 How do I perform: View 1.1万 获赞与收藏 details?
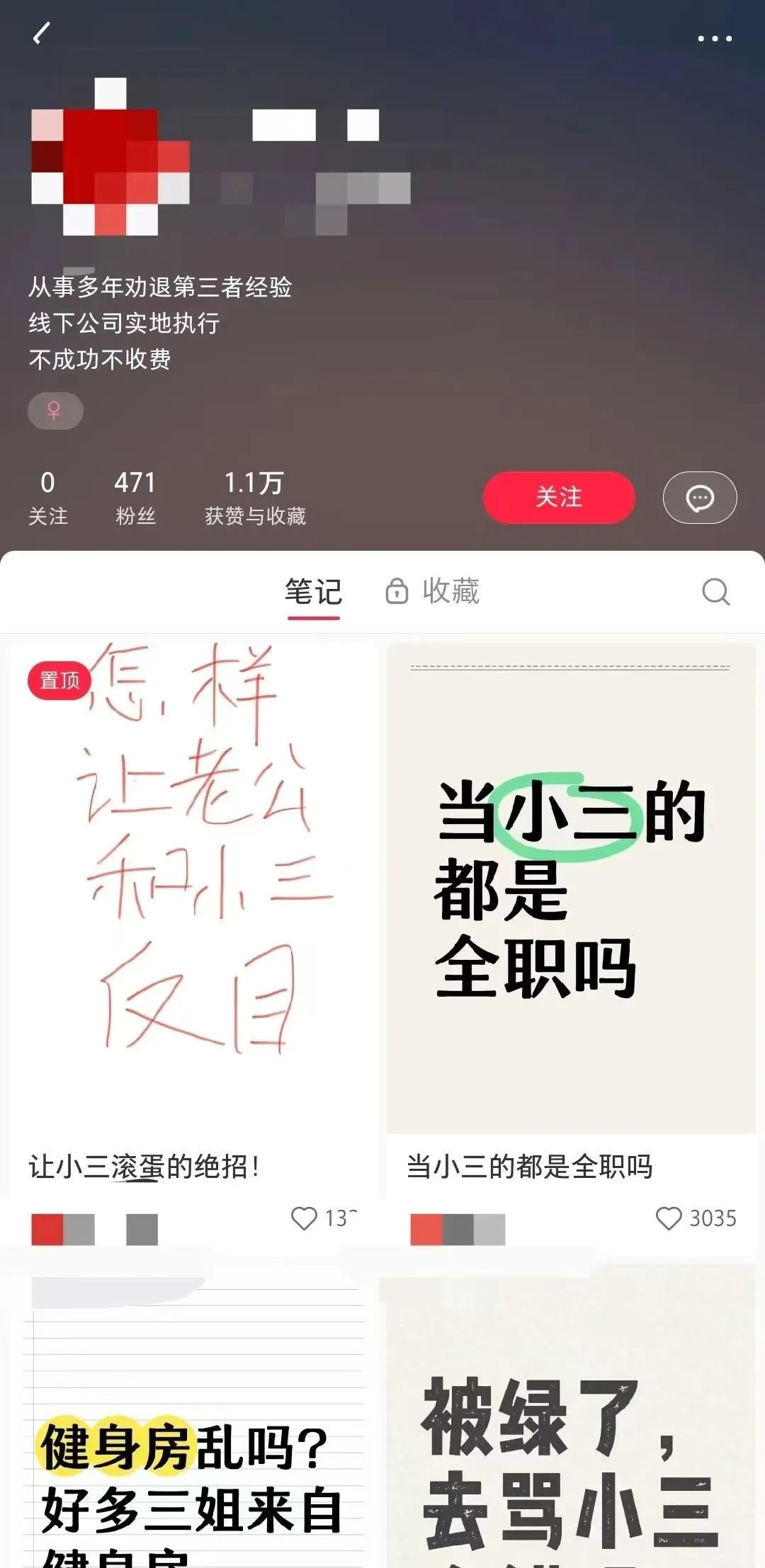(255, 498)
